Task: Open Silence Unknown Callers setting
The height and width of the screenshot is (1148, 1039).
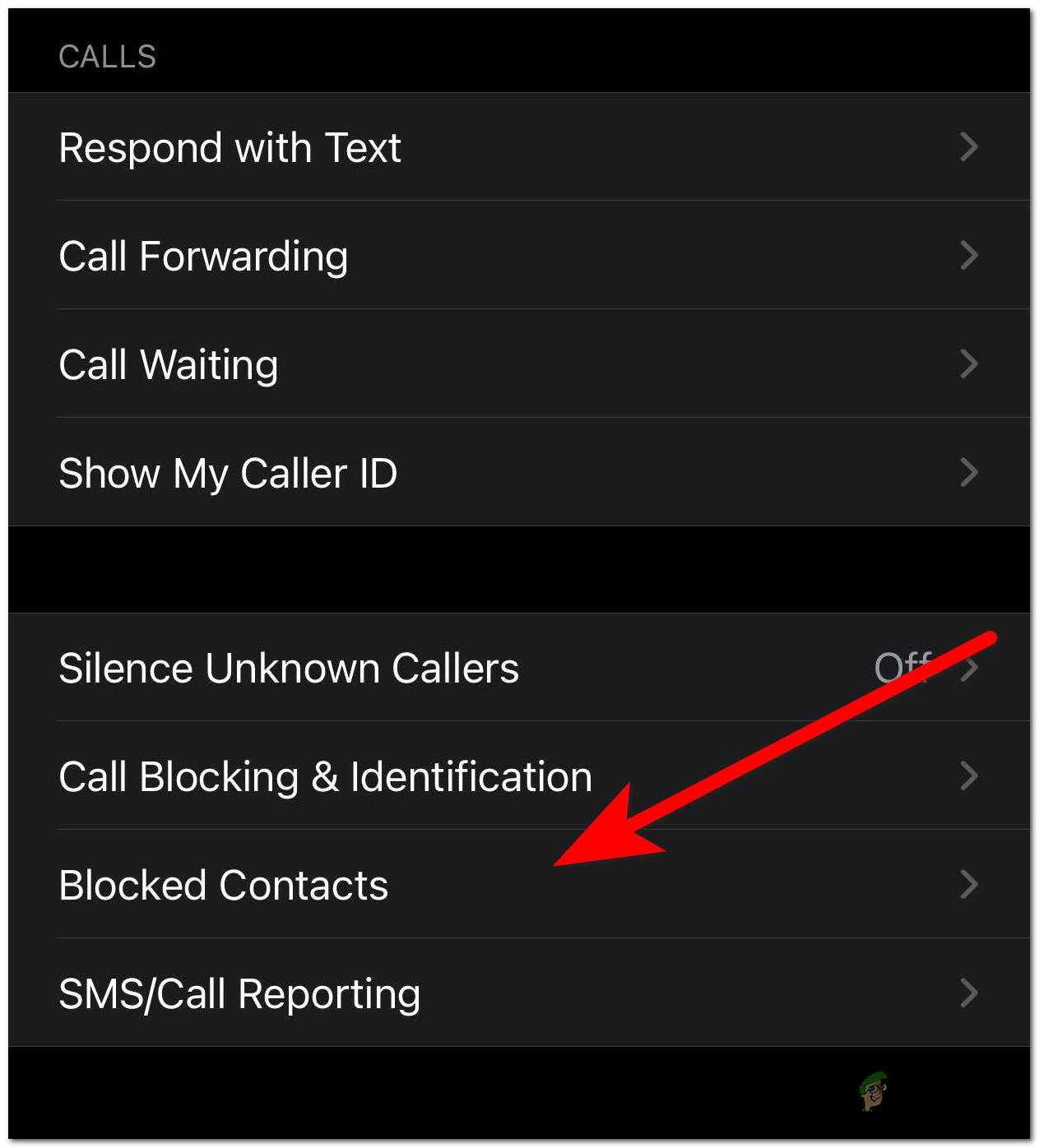Action: click(x=518, y=668)
